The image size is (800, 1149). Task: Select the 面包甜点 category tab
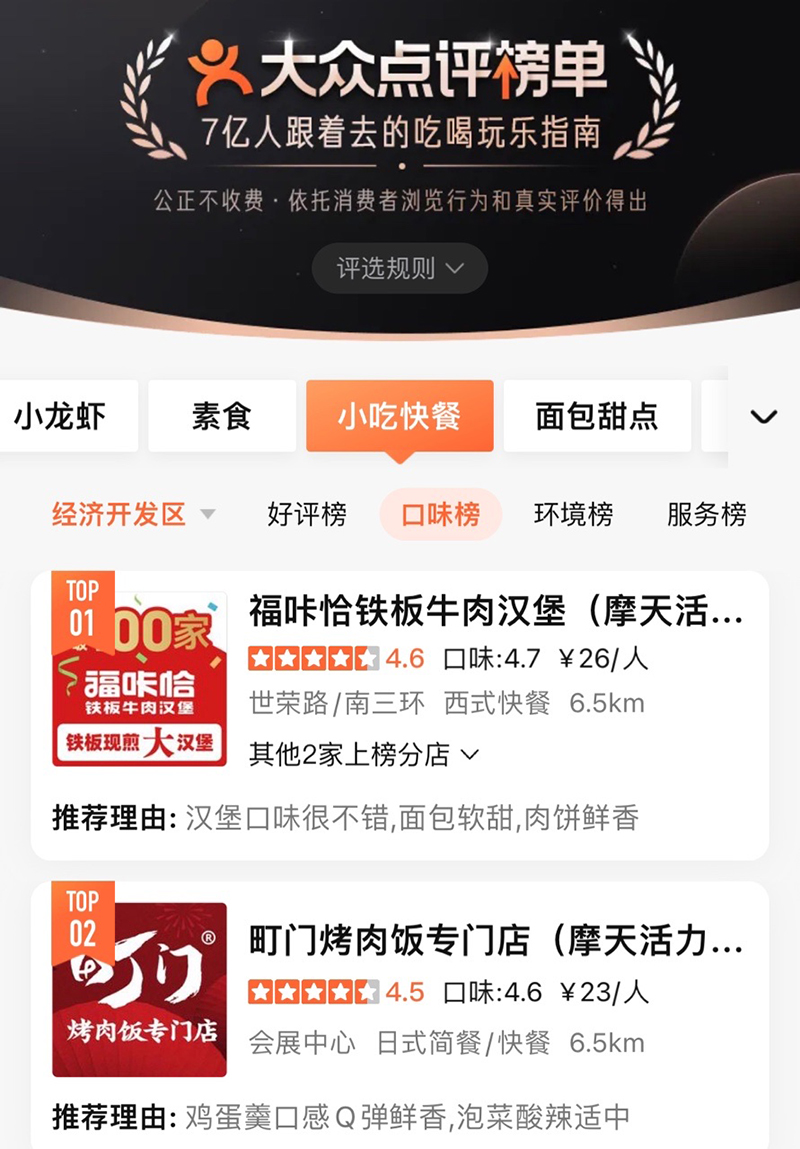coord(597,417)
